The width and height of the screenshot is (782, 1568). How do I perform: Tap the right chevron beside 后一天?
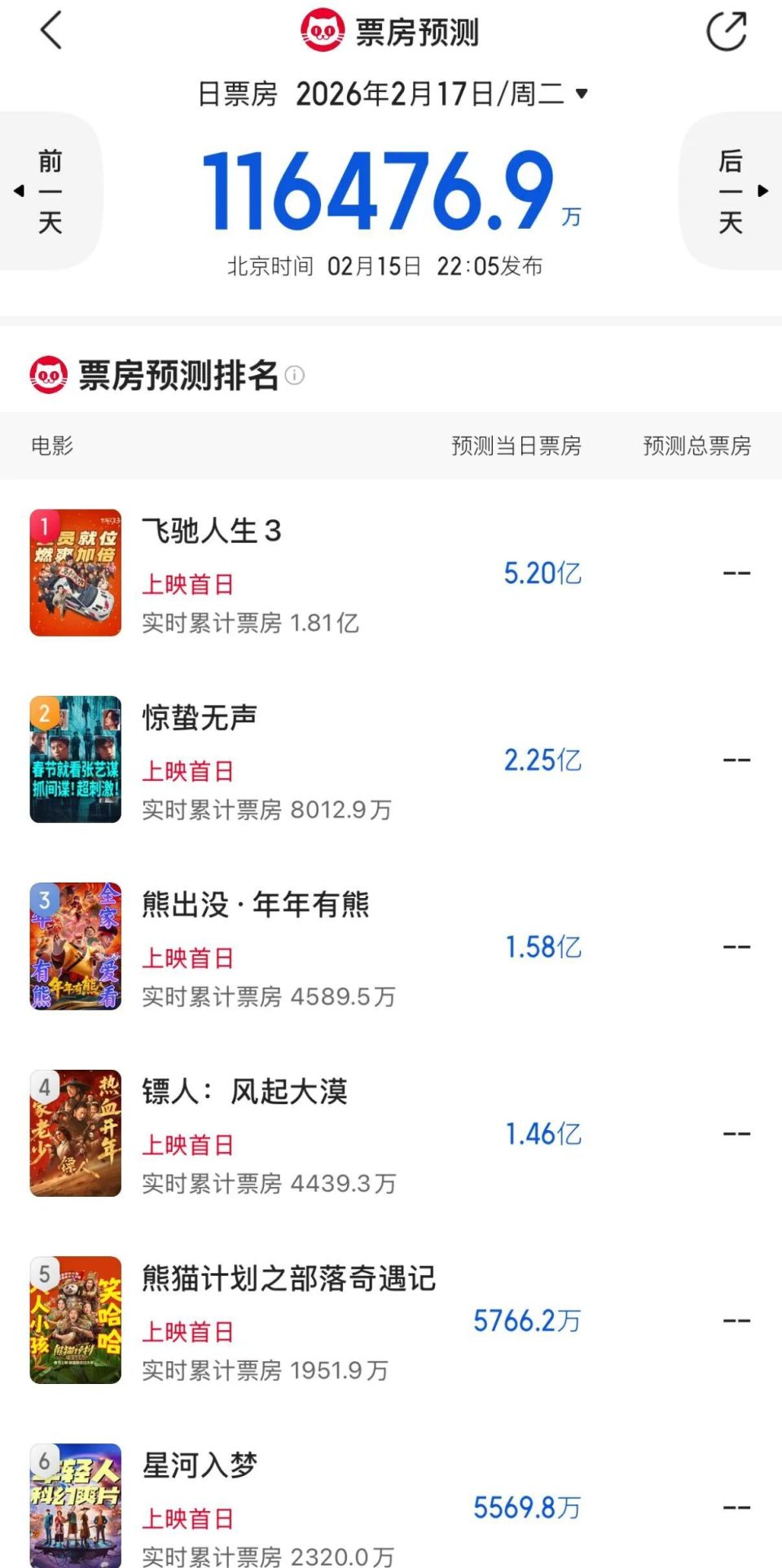(x=763, y=190)
